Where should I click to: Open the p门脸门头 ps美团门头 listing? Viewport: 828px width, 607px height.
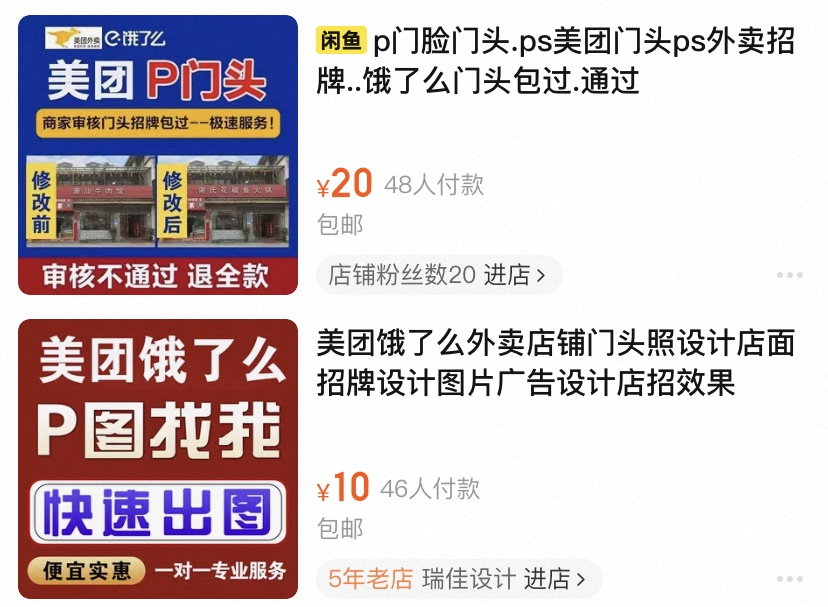555,61
